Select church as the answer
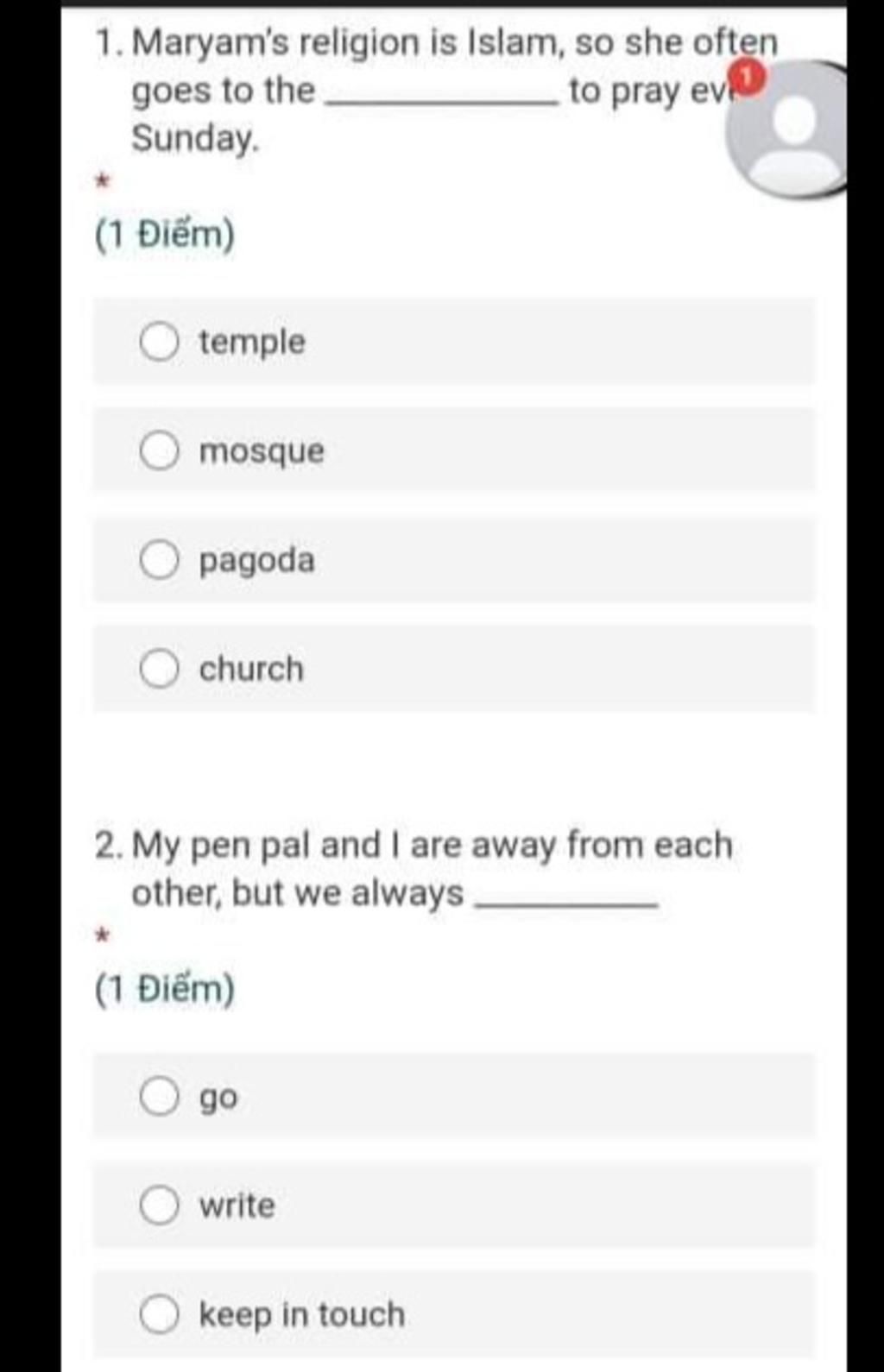This screenshot has width=884, height=1372. click(160, 670)
